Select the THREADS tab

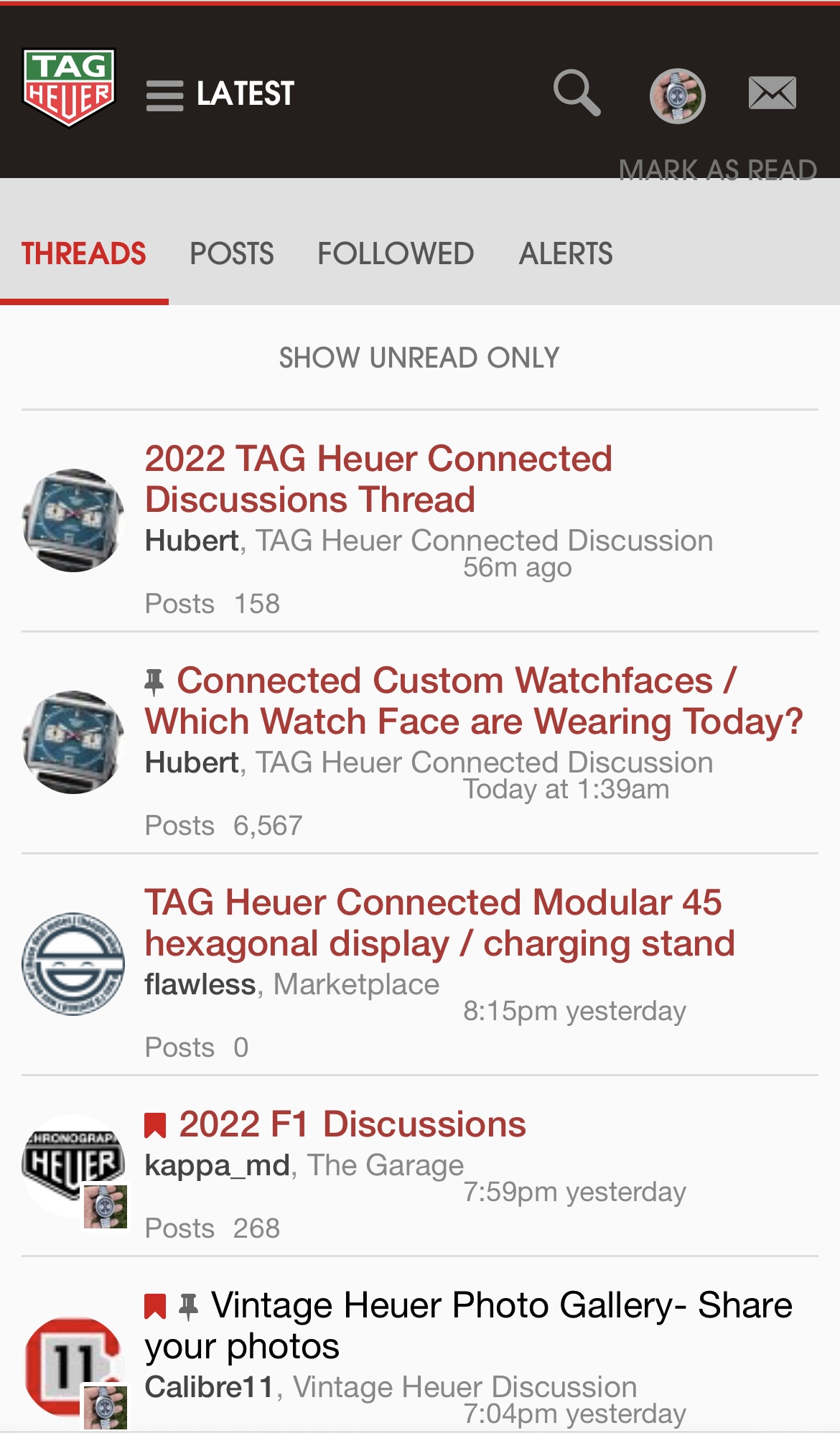pos(84,253)
